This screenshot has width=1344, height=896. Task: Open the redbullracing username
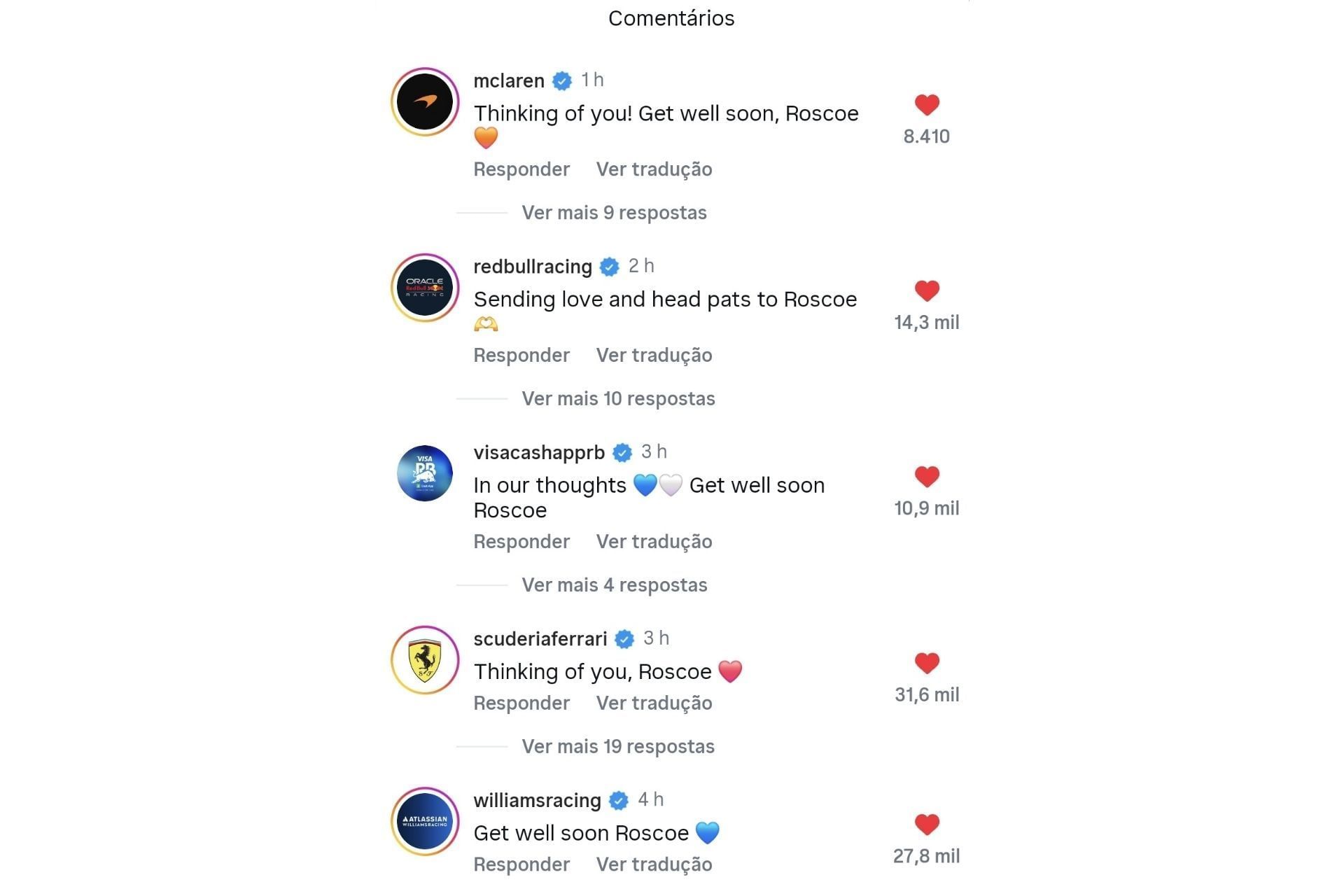click(533, 267)
